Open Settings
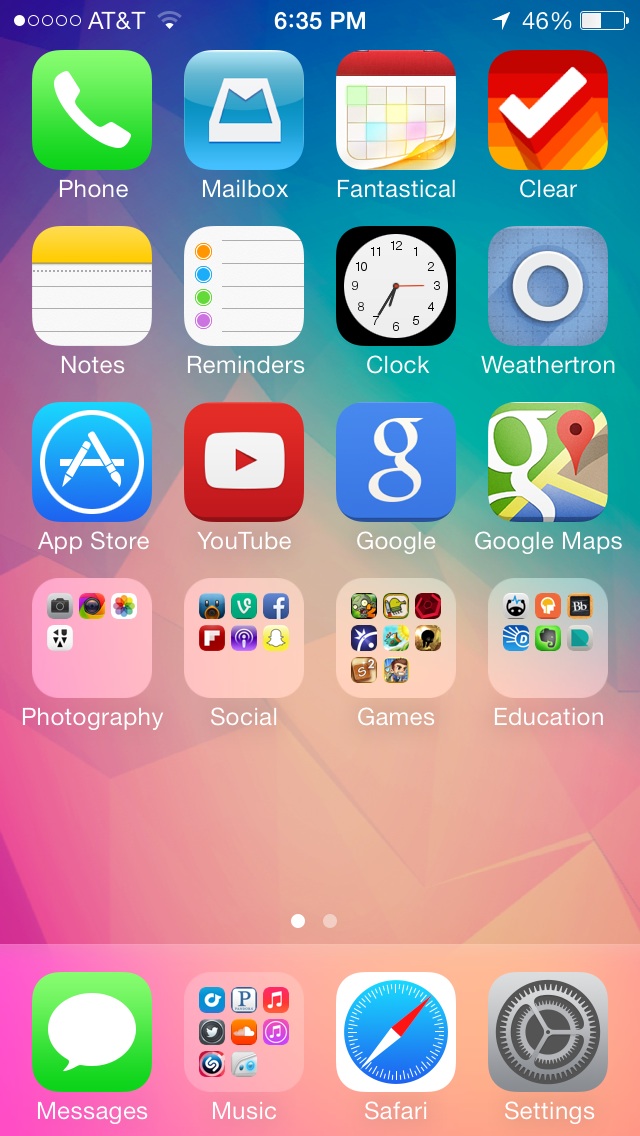 pos(548,1032)
